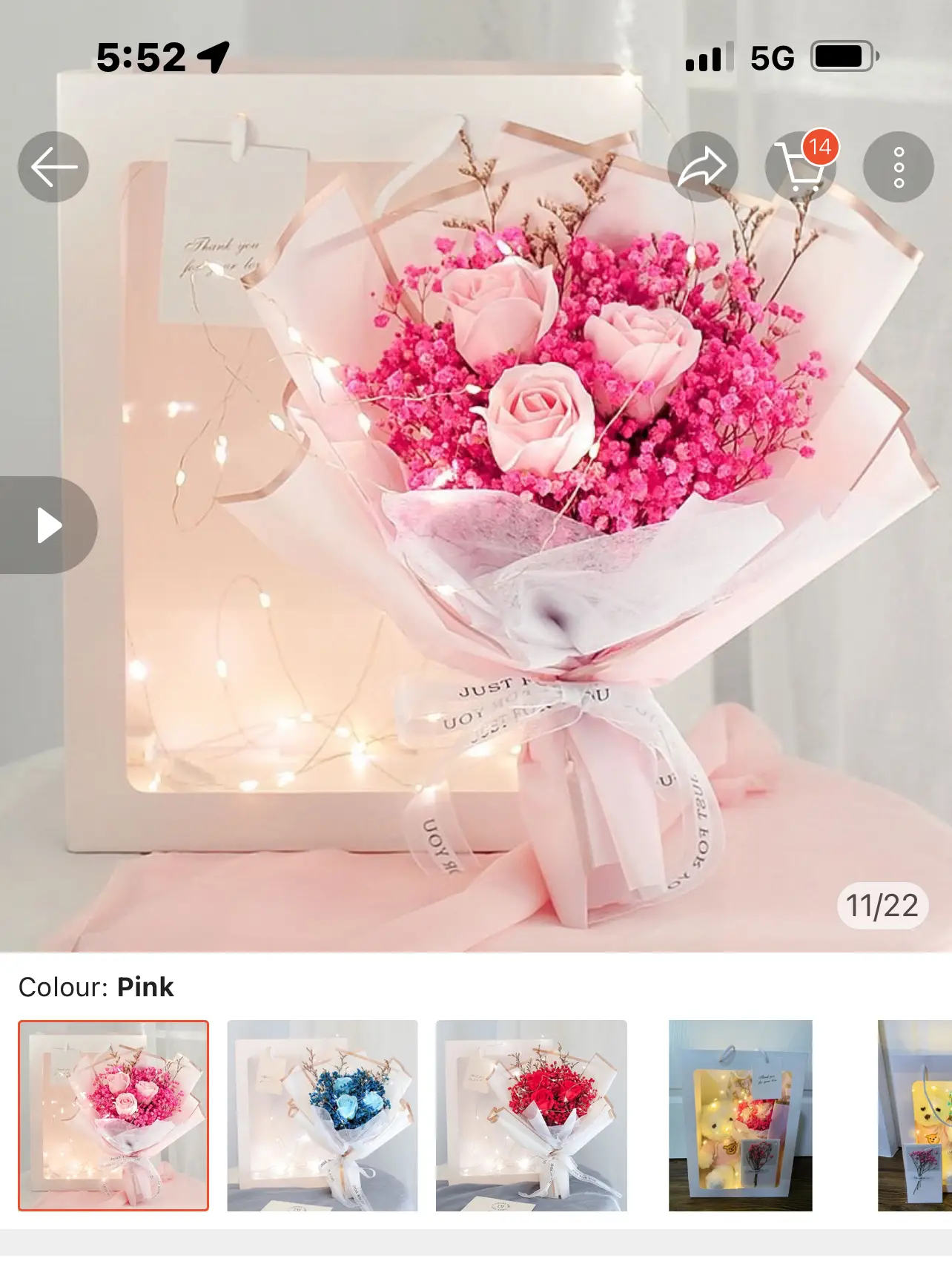
Task: Select the teddy bear gift box option
Action: point(740,1115)
